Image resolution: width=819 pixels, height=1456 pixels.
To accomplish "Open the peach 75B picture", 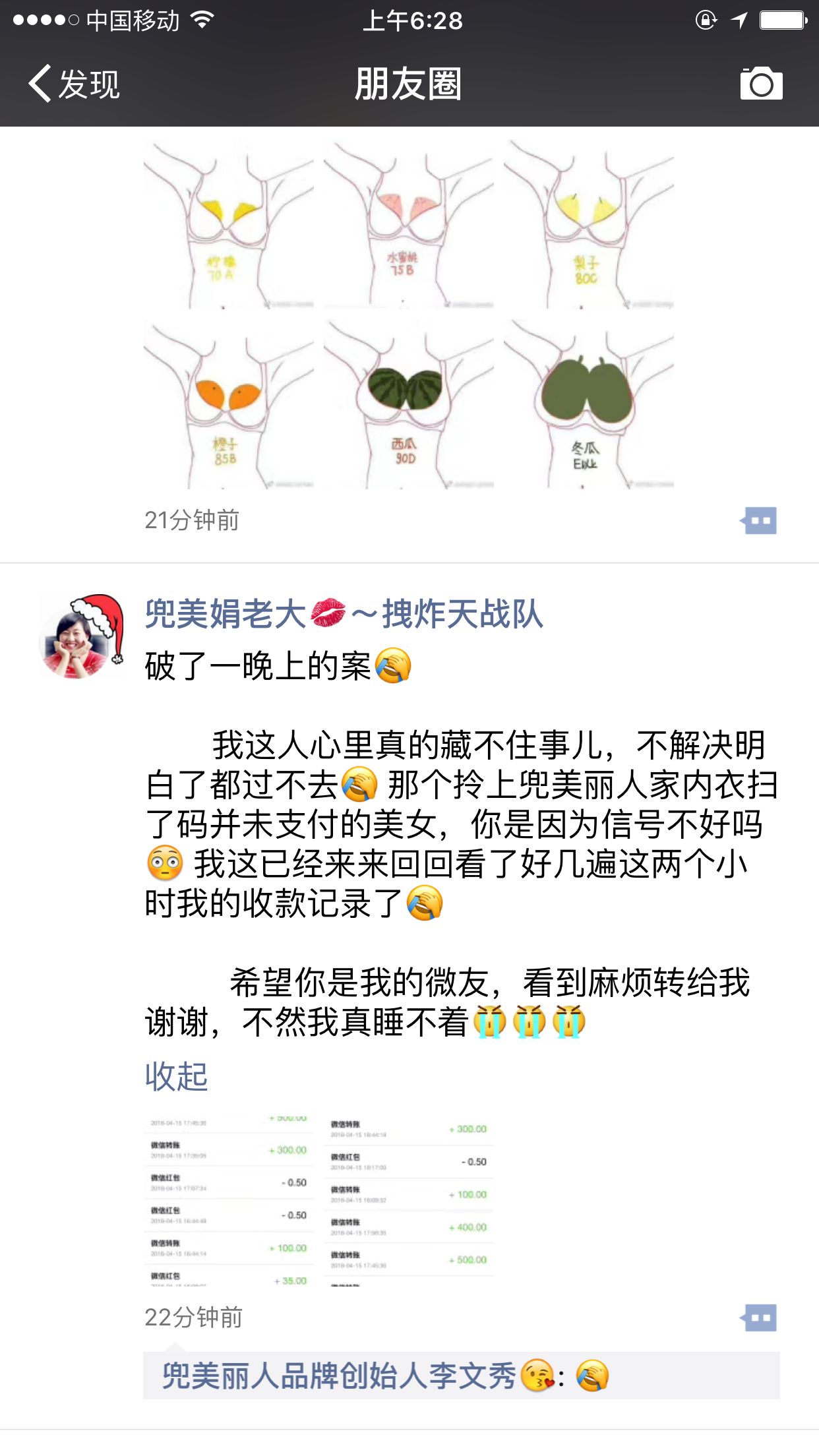I will click(408, 224).
